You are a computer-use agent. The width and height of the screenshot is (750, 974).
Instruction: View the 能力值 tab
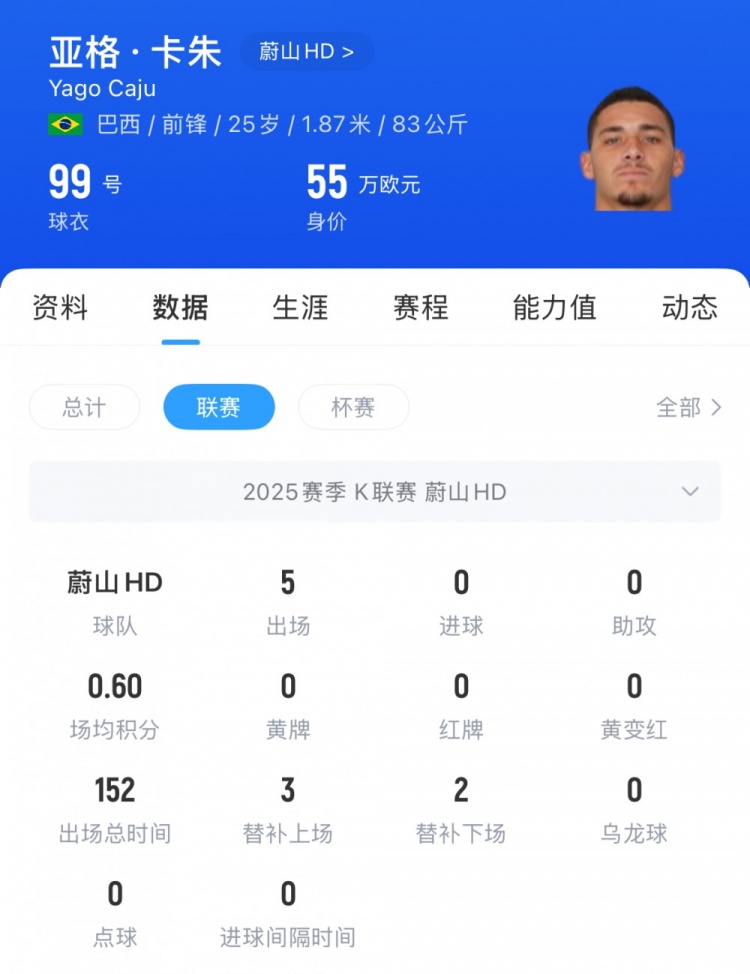pyautogui.click(x=554, y=307)
